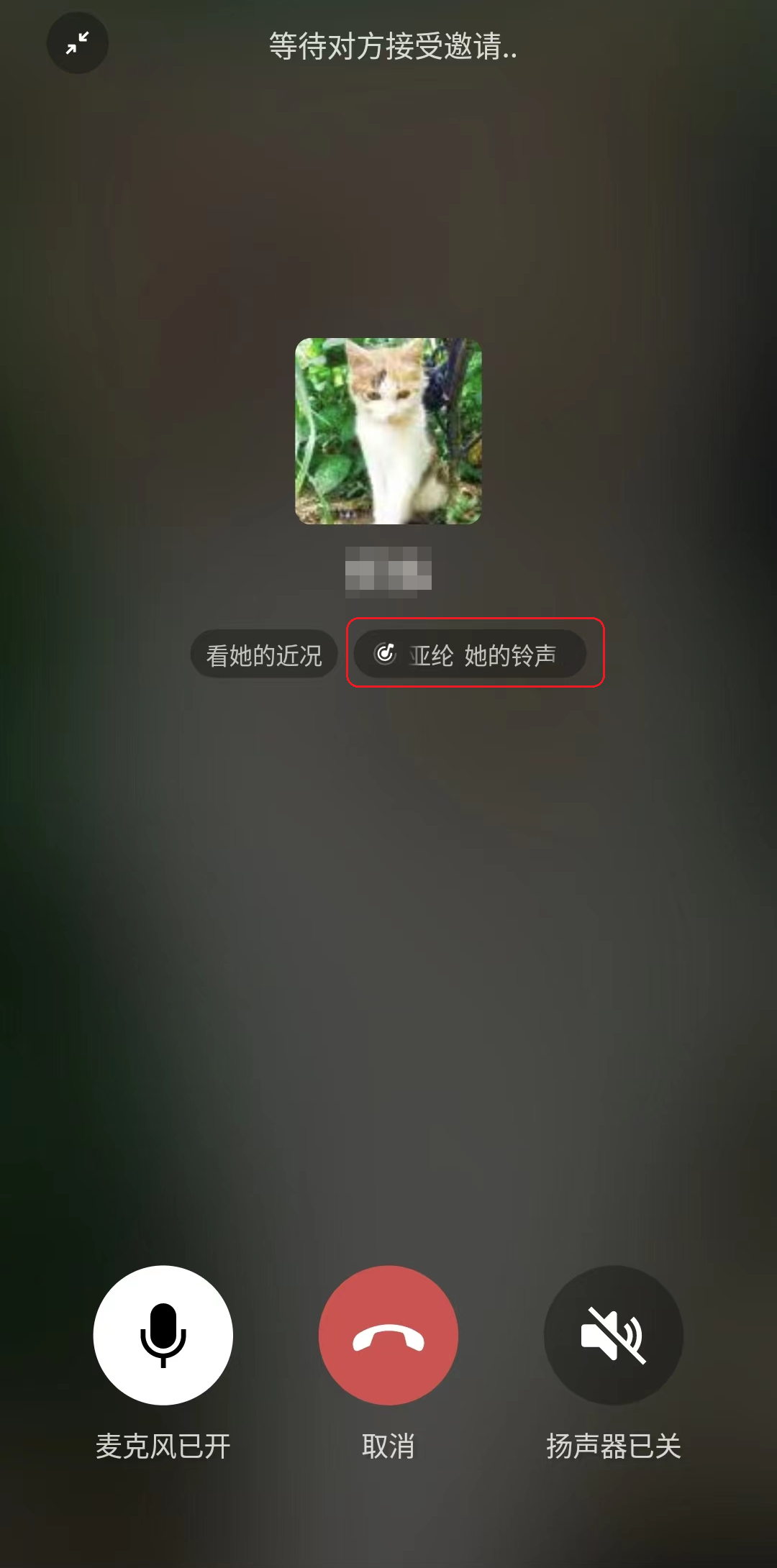Cancel the outgoing call
This screenshot has width=777, height=1568.
(388, 1335)
